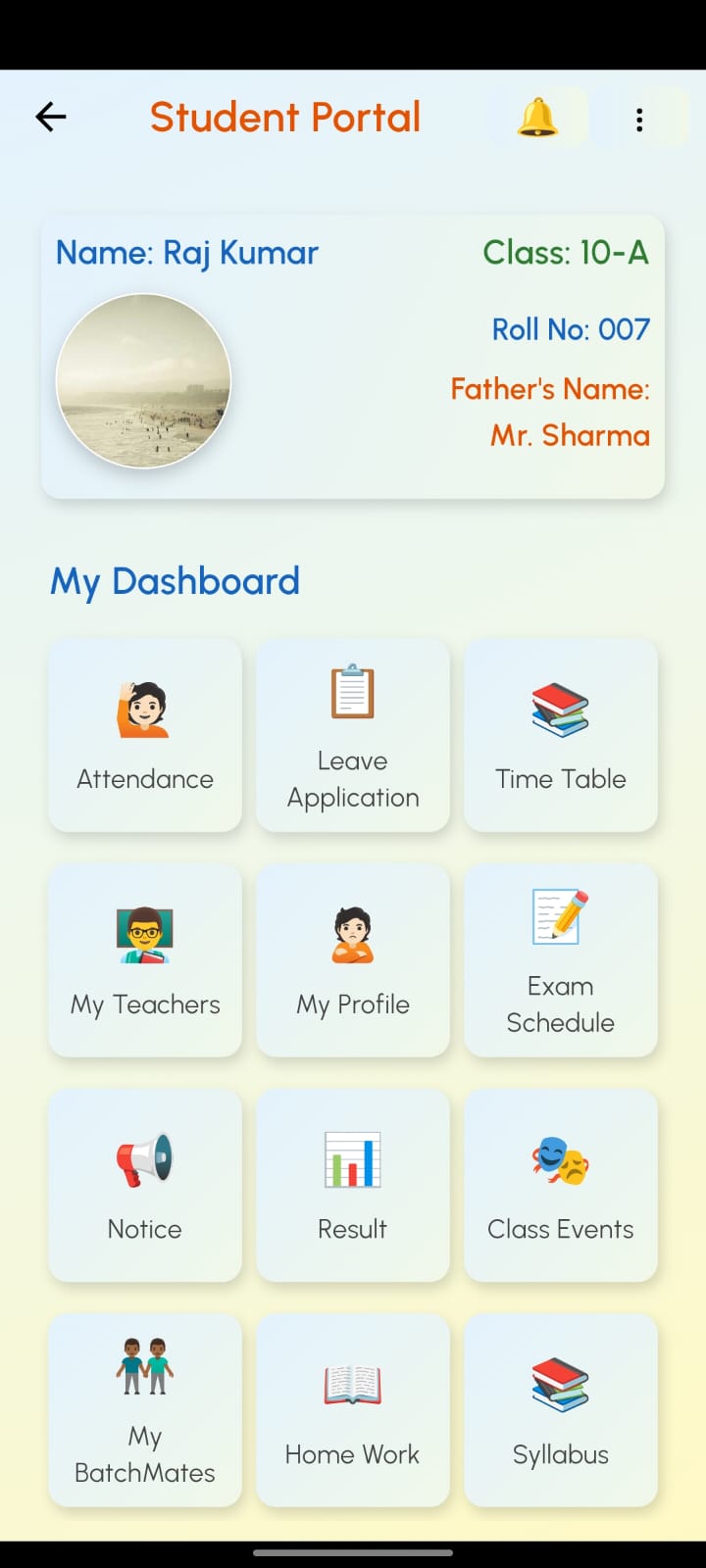Image resolution: width=706 pixels, height=1568 pixels.
Task: Open the Exam Schedule tile
Action: [560, 960]
